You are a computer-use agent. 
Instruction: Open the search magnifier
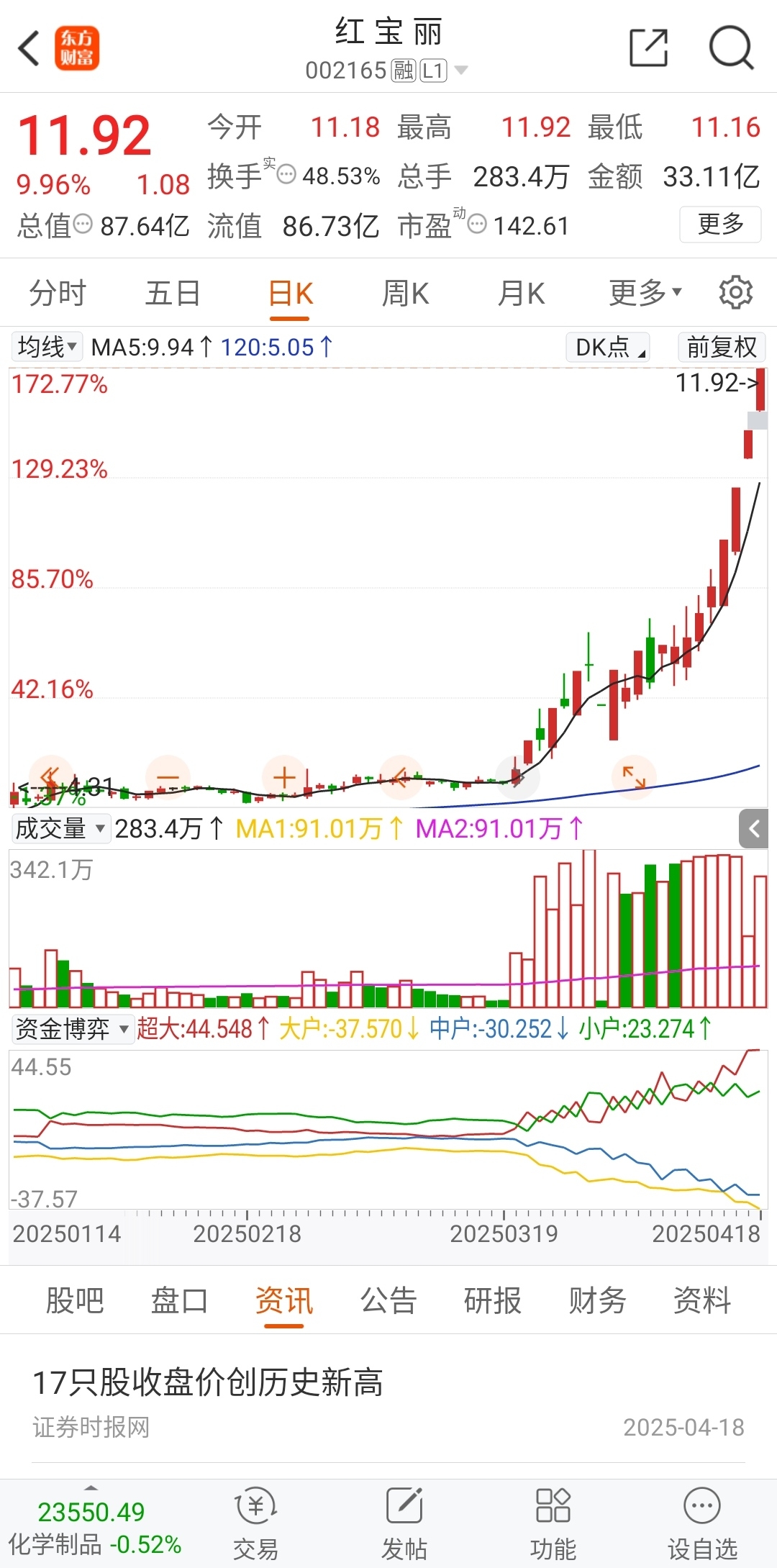pos(730,48)
